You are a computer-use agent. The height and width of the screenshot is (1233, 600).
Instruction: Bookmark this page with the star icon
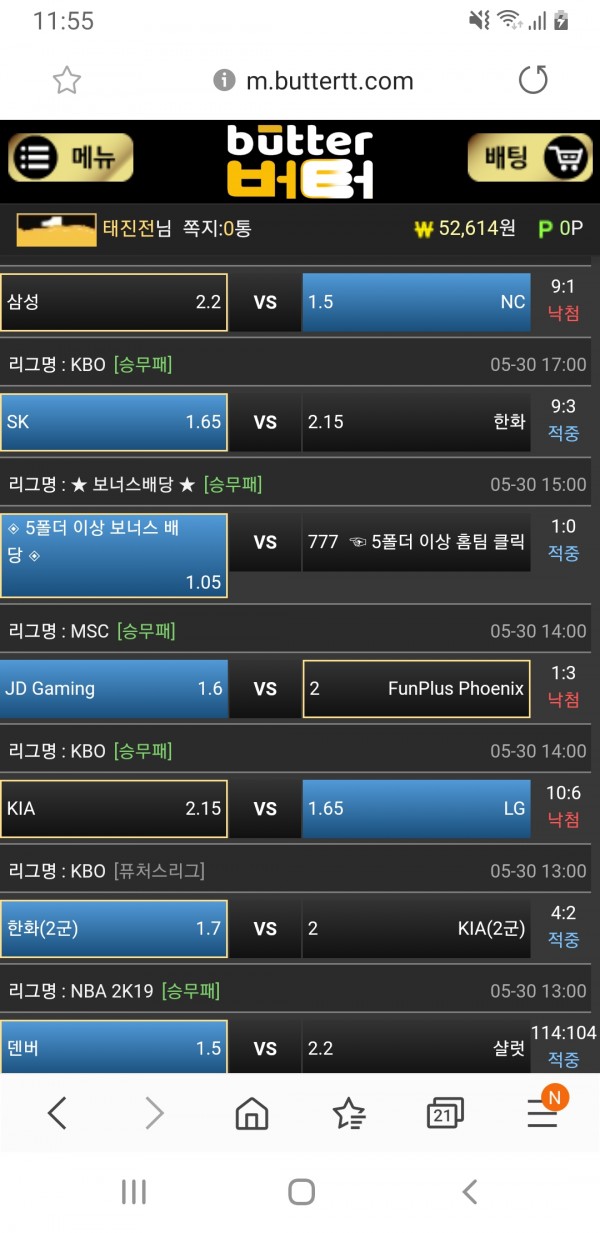(x=66, y=81)
